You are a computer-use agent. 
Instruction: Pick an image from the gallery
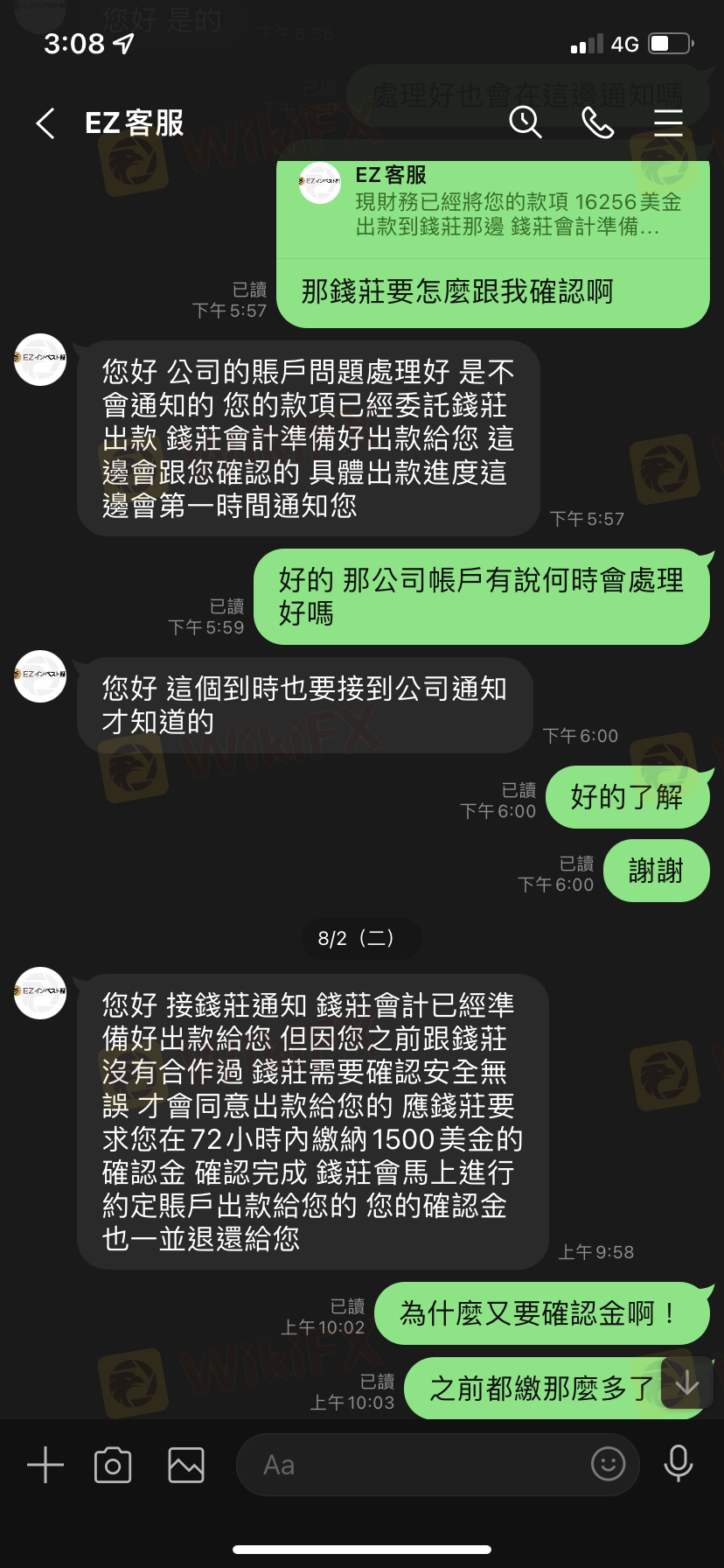pyautogui.click(x=185, y=1465)
